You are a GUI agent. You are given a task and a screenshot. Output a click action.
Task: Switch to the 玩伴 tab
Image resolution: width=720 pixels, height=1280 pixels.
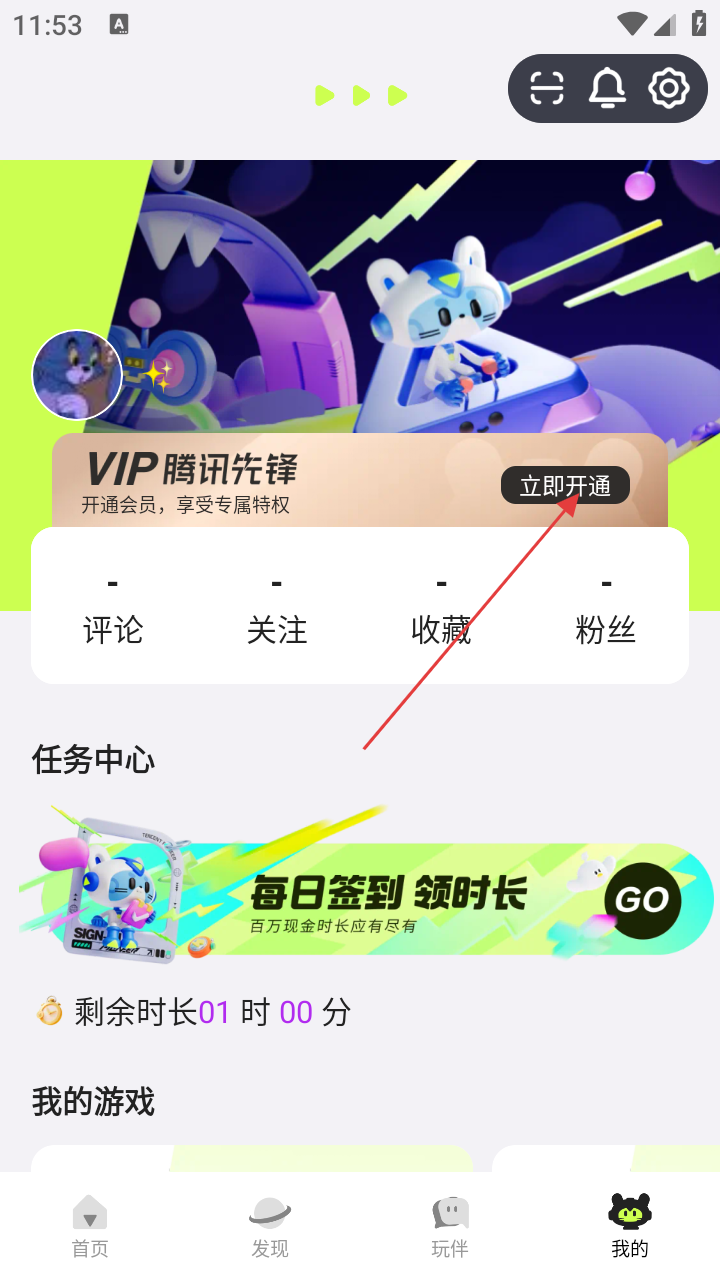[450, 1226]
